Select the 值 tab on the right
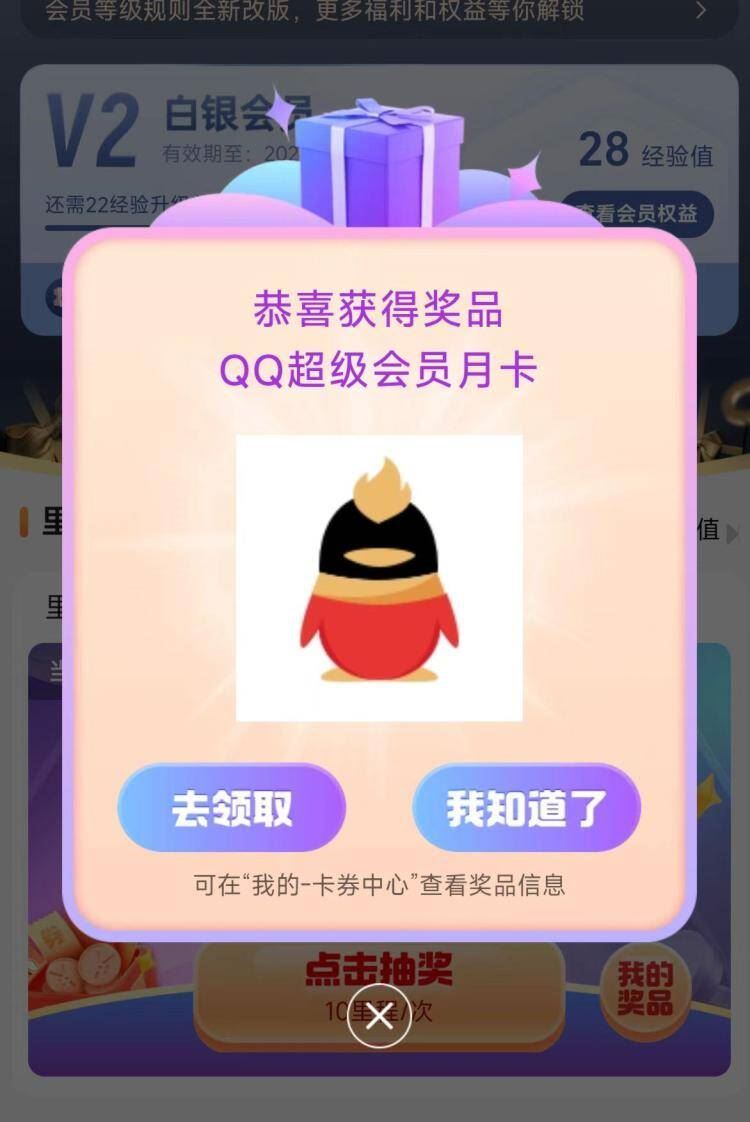Viewport: 750px width, 1122px height. (x=707, y=531)
